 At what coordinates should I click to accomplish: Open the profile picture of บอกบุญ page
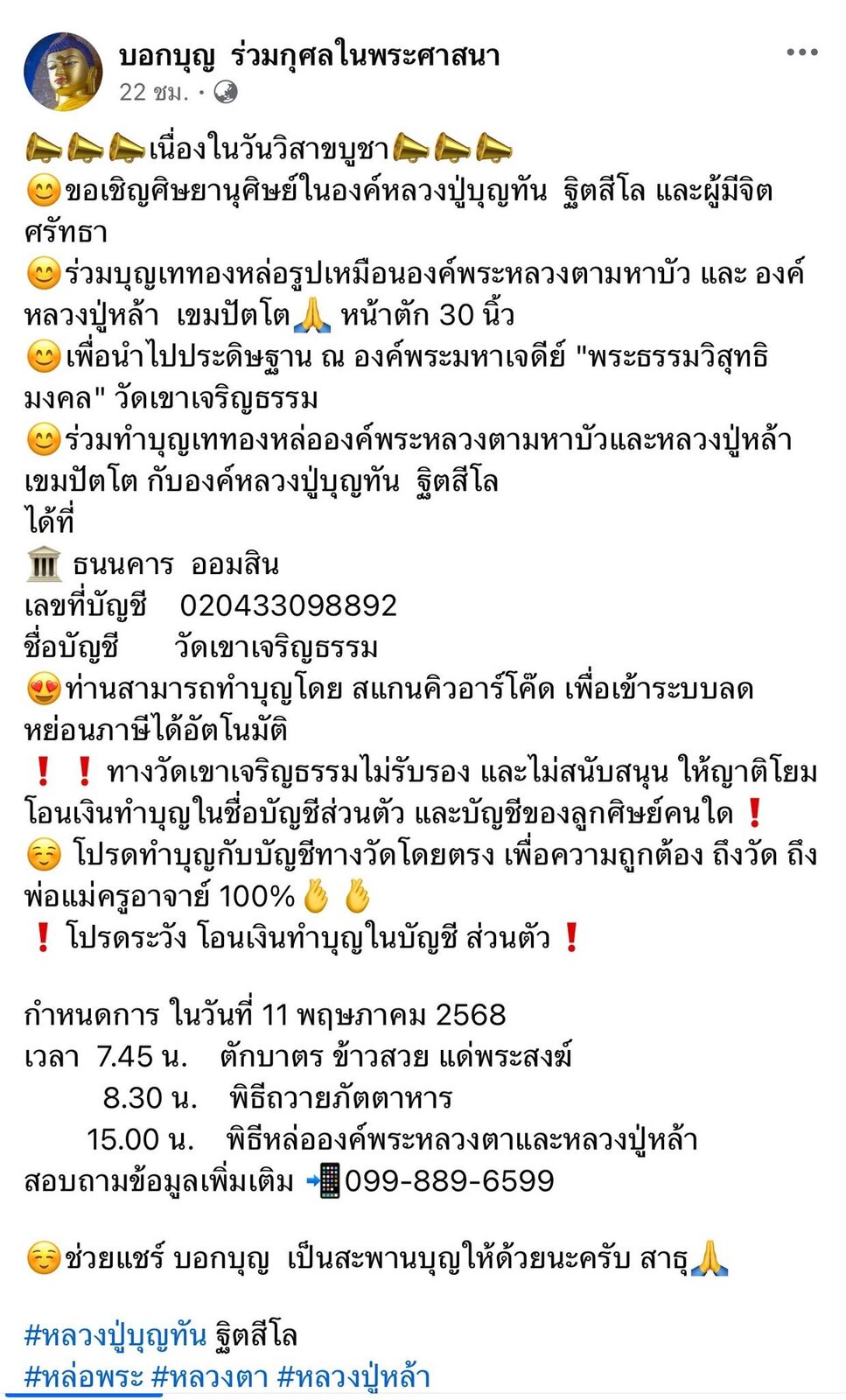tap(63, 72)
